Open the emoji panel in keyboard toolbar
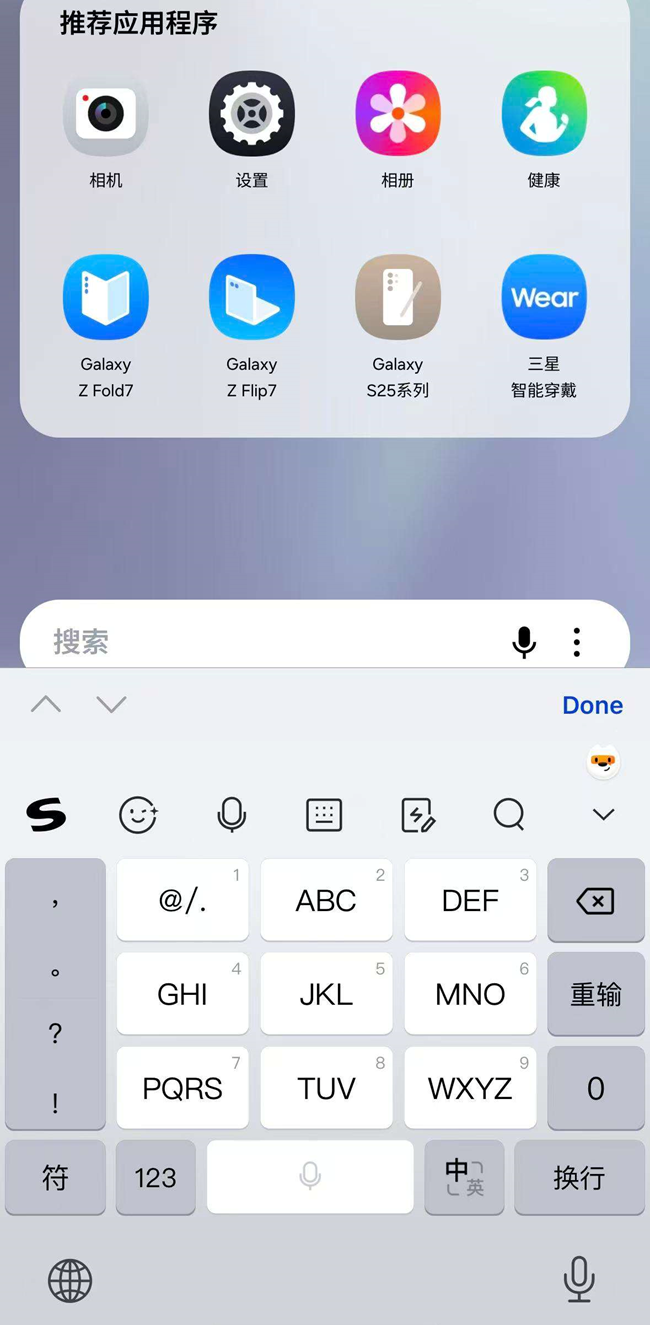Image resolution: width=650 pixels, height=1325 pixels. point(138,815)
